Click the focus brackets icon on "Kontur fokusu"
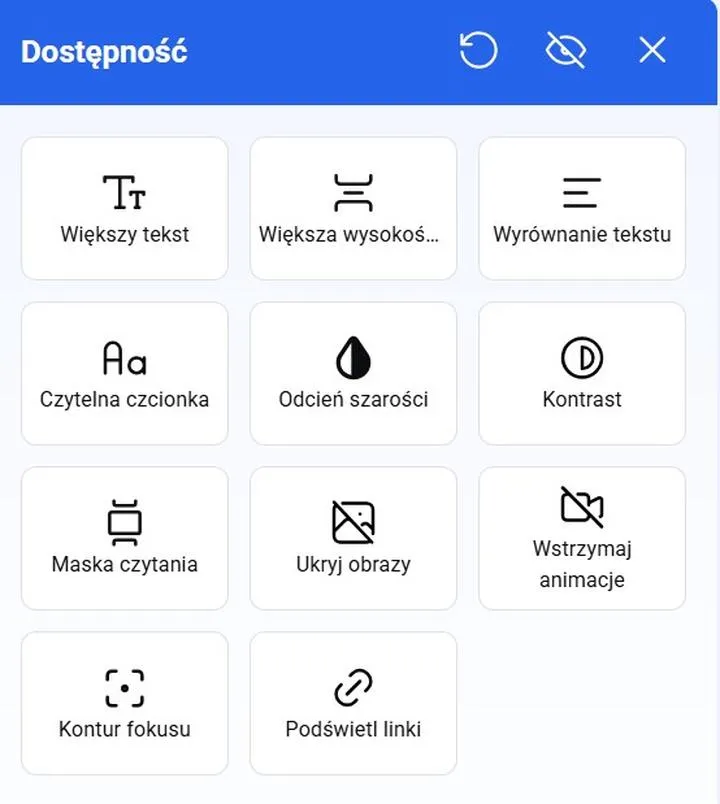 pyautogui.click(x=124, y=682)
